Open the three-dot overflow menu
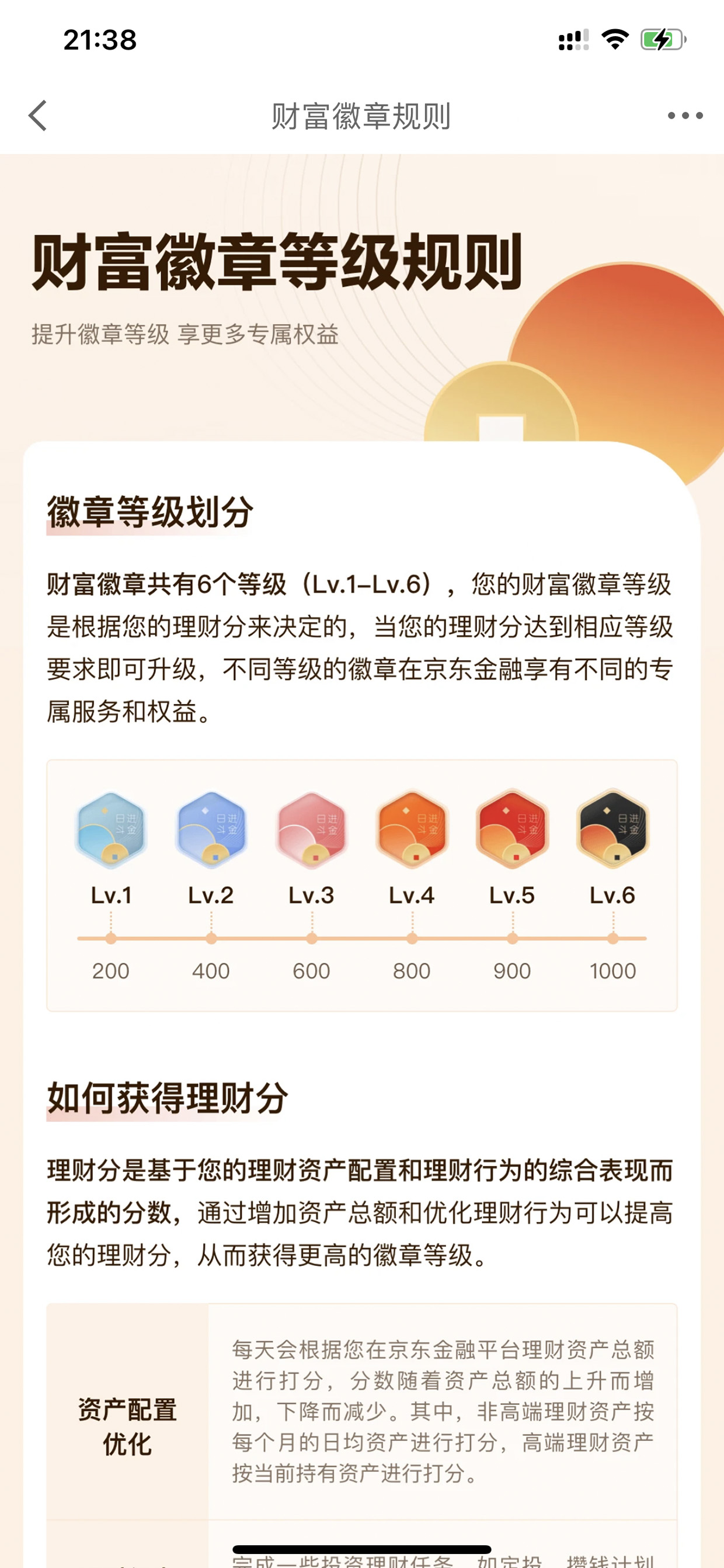 tap(685, 116)
